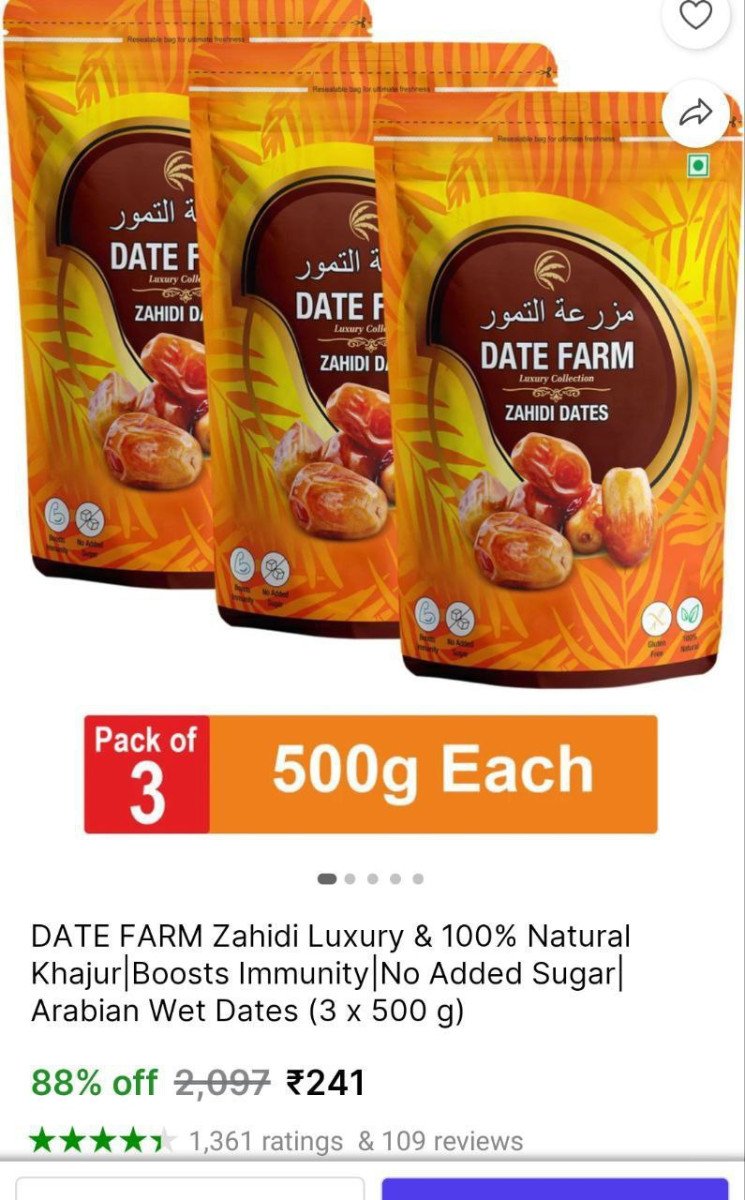This screenshot has width=745, height=1200.
Task: Share this DATE FARM product
Action: 695,113
